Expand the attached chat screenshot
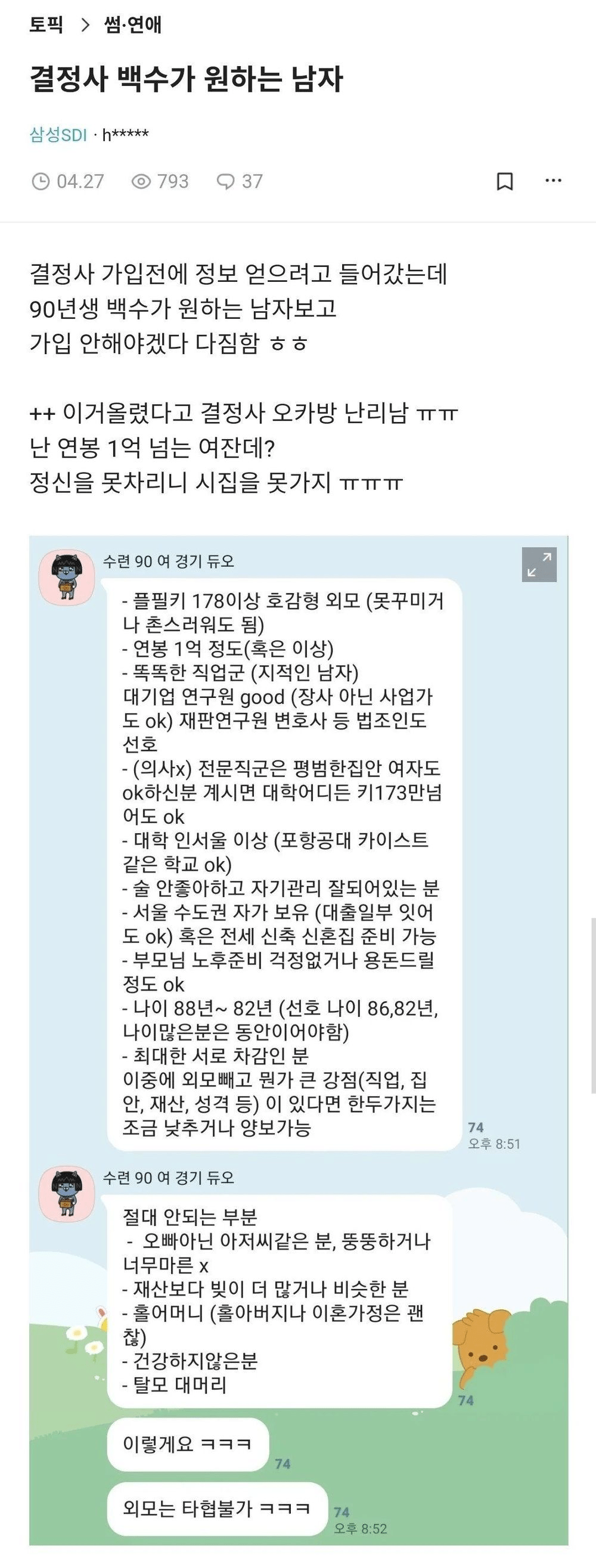 click(539, 564)
